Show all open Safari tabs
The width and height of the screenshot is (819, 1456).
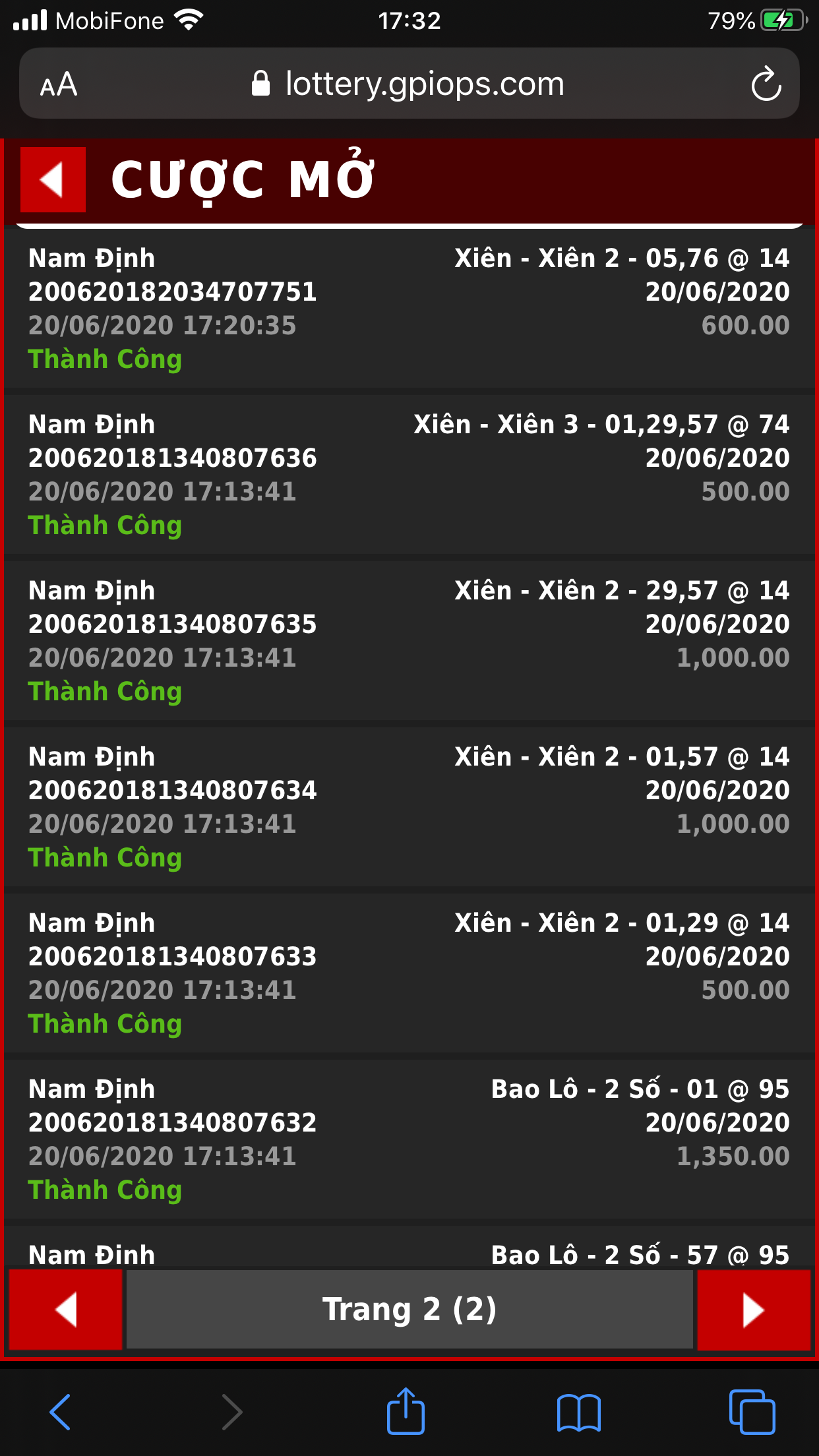(x=752, y=1412)
